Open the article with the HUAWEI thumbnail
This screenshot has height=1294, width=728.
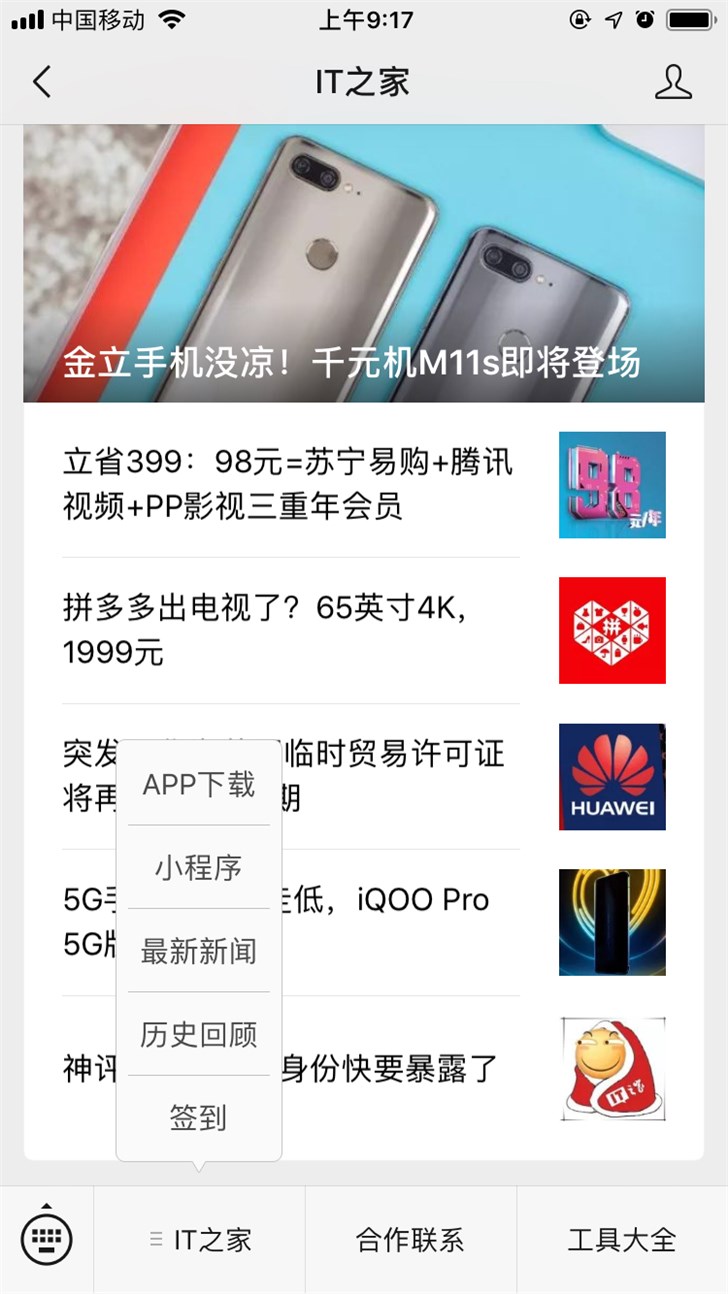[611, 776]
